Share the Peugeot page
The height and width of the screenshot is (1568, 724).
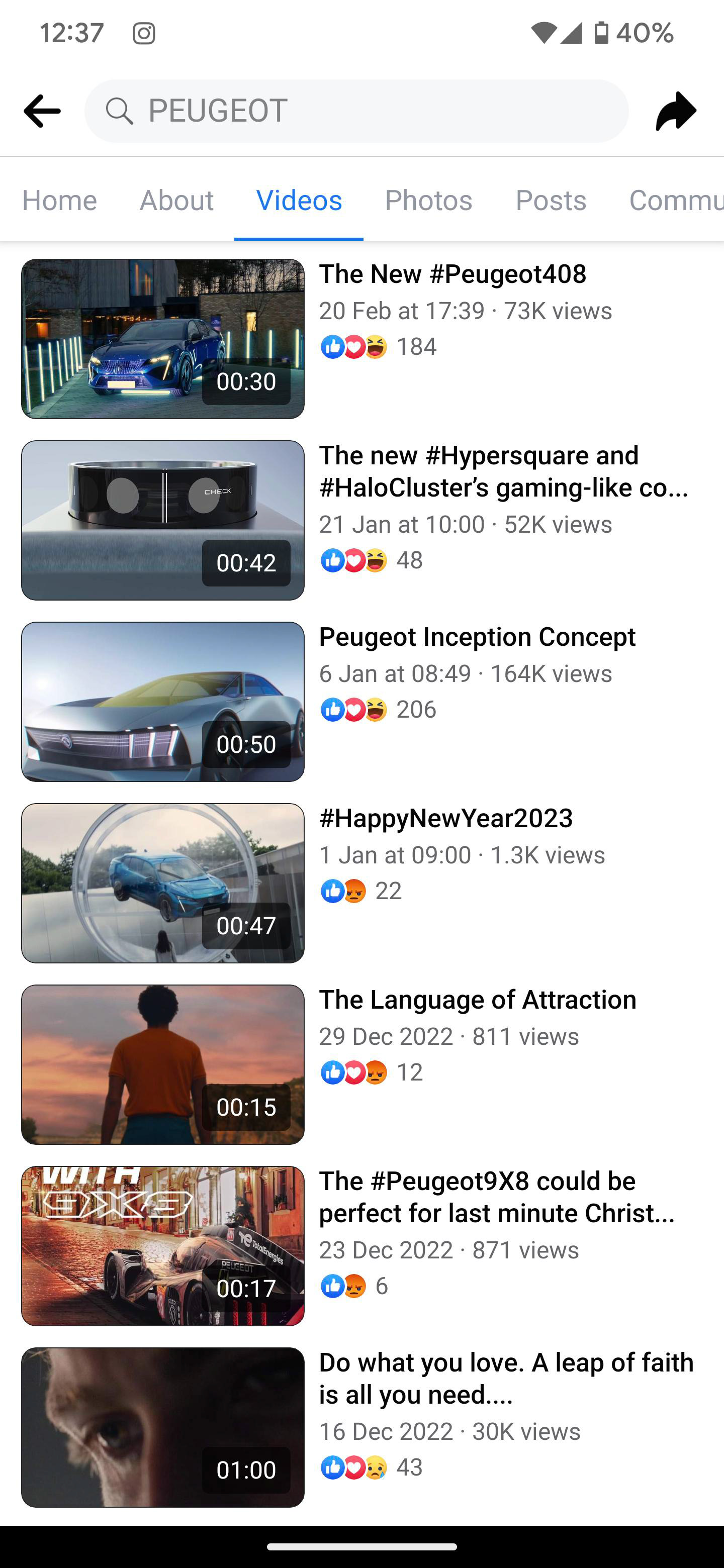pyautogui.click(x=676, y=111)
